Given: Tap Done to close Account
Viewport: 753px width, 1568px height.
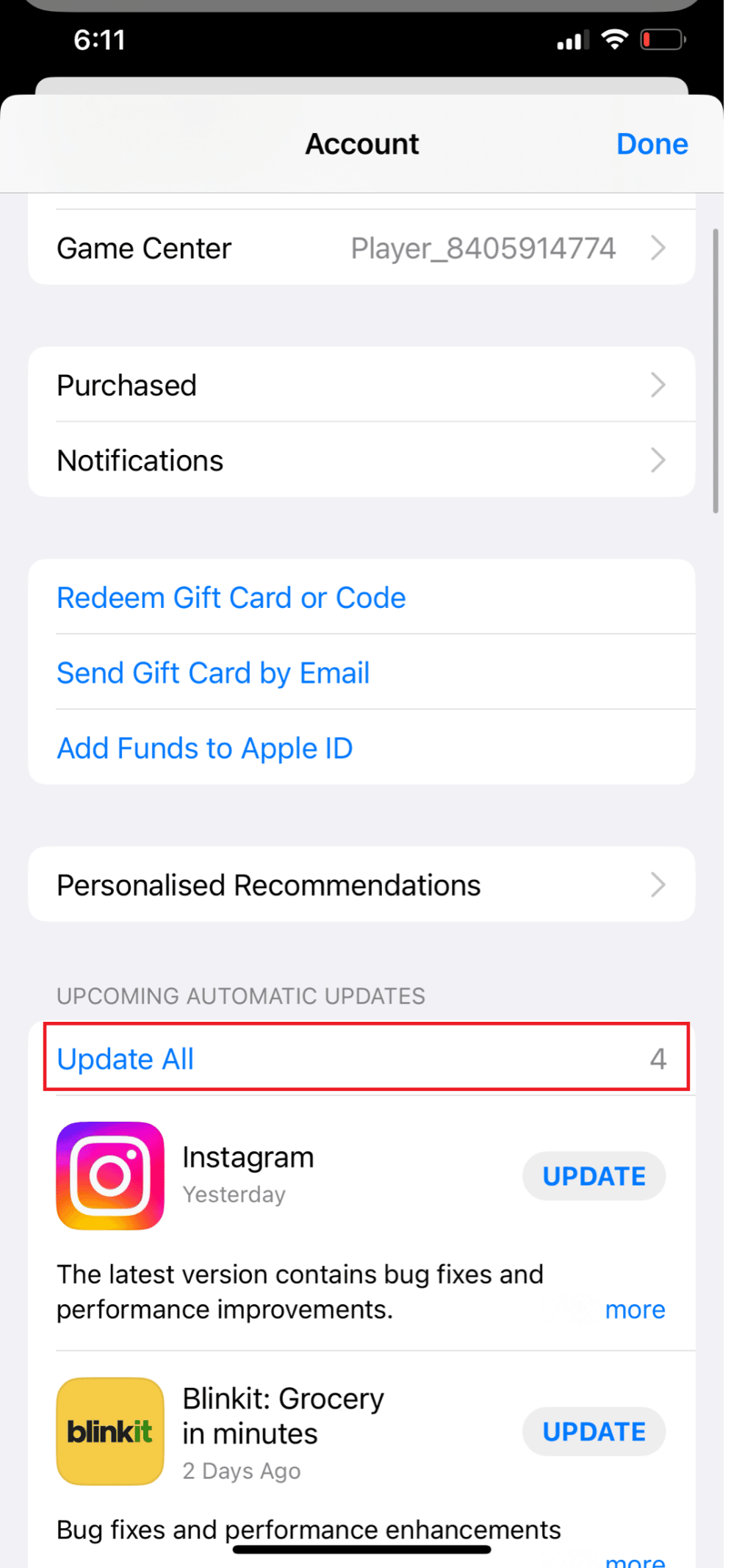Looking at the screenshot, I should tap(651, 144).
